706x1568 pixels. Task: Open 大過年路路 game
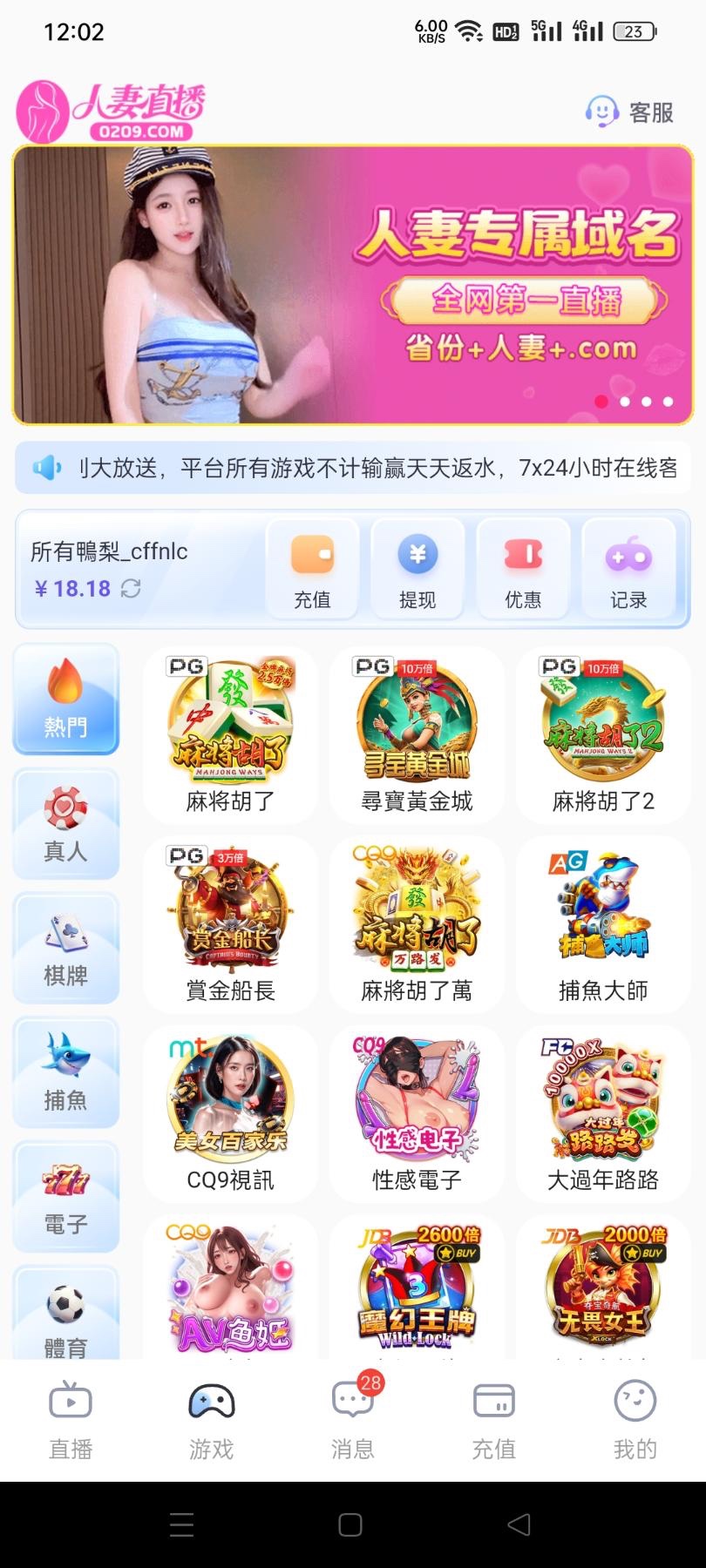[603, 1113]
